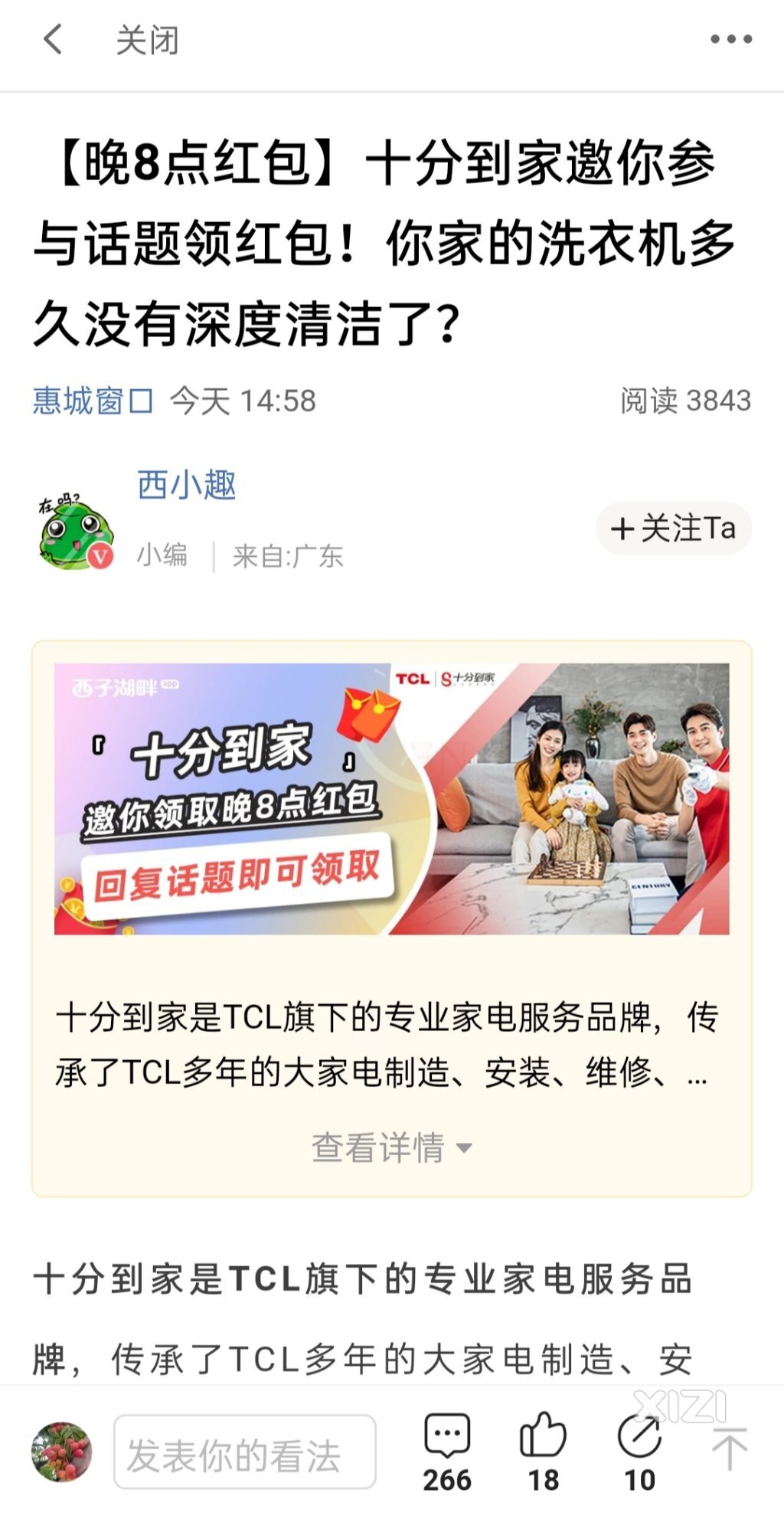Jump back to top with arrow

click(x=729, y=1448)
